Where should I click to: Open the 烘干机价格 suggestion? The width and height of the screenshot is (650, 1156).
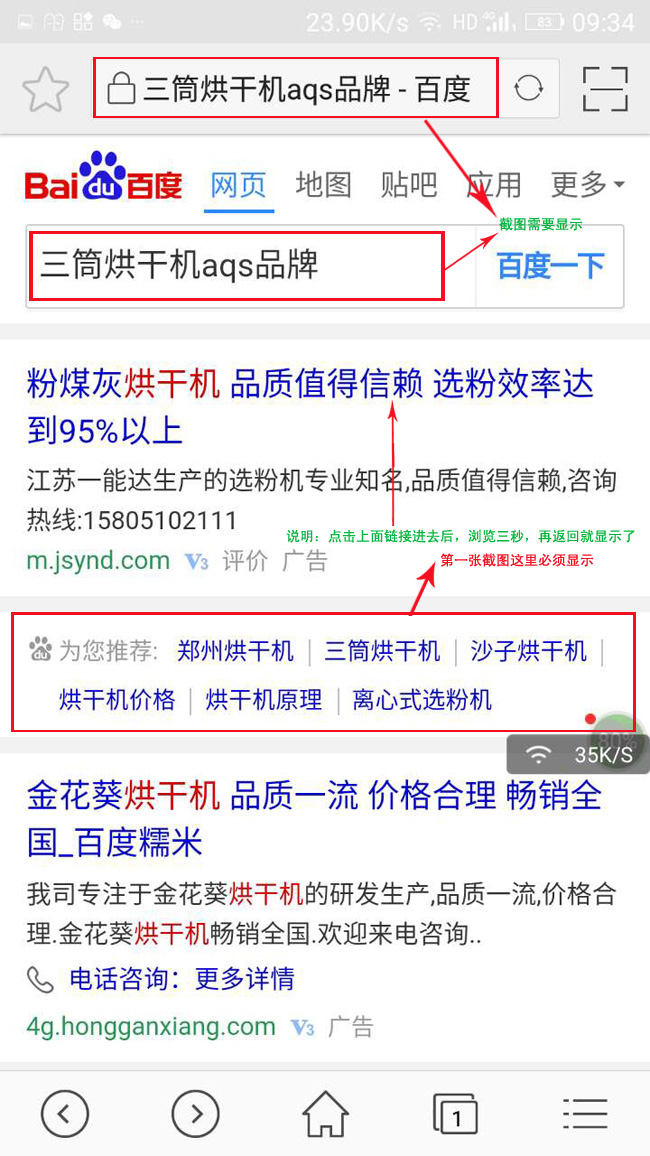click(x=117, y=699)
